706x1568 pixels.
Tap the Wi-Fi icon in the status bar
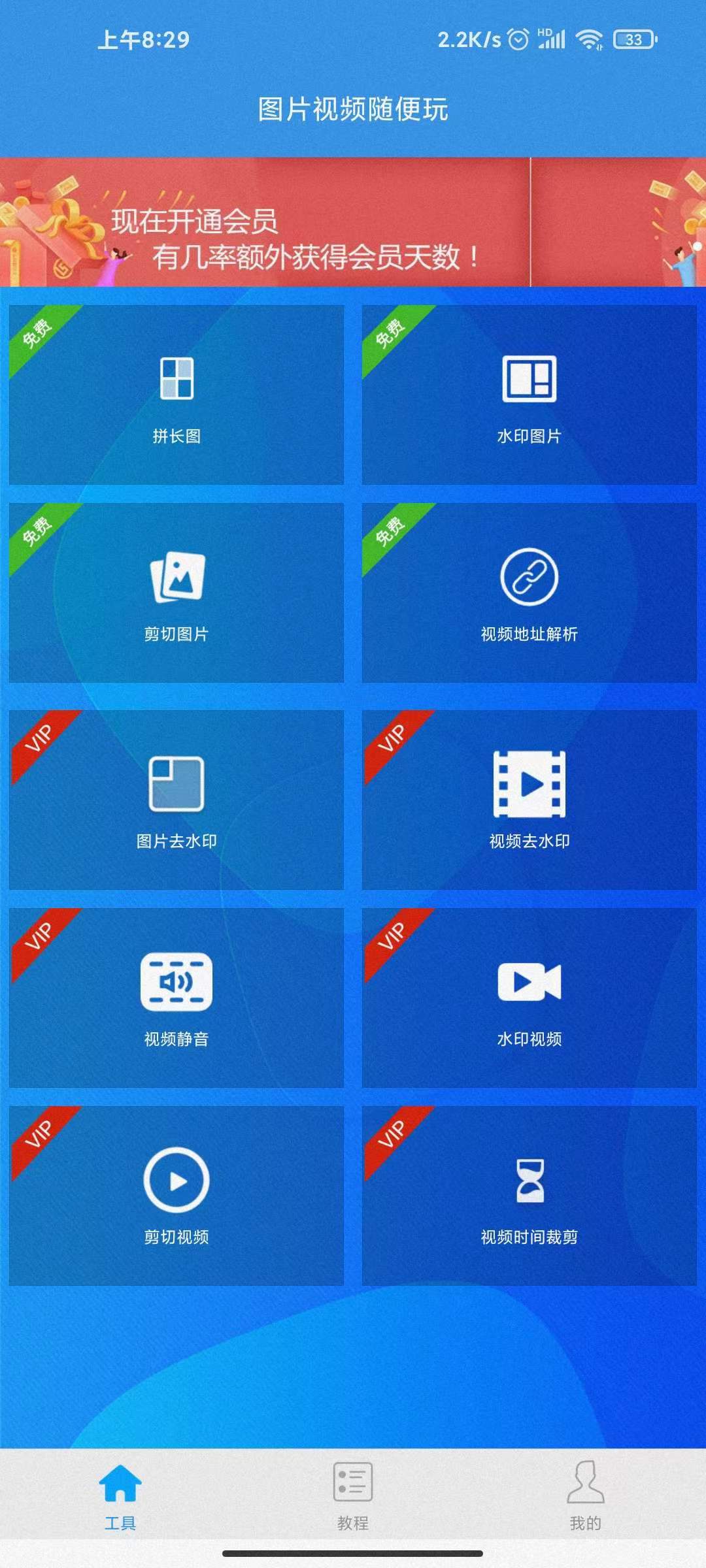pos(587,39)
